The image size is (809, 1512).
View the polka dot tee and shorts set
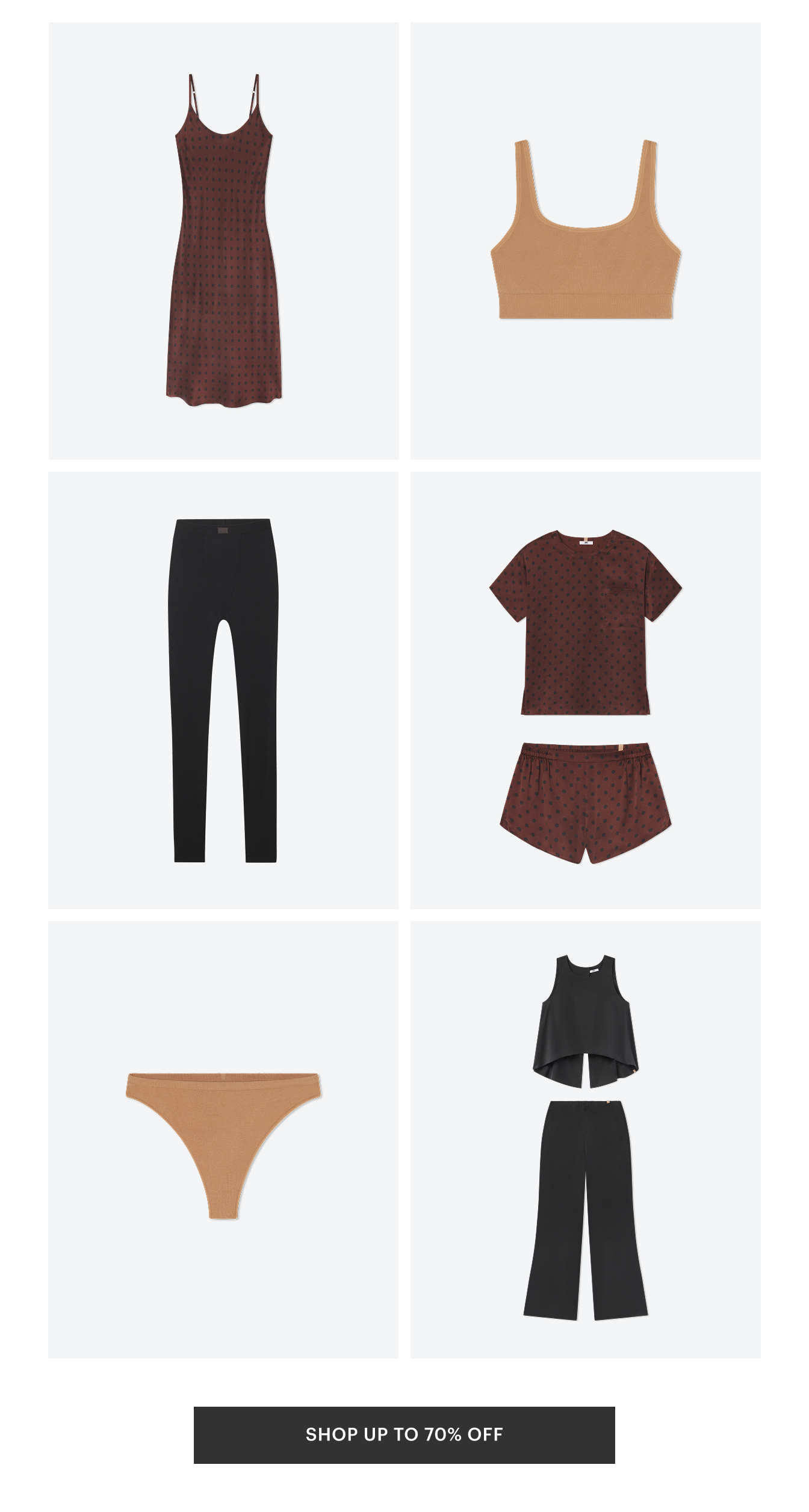click(x=585, y=690)
